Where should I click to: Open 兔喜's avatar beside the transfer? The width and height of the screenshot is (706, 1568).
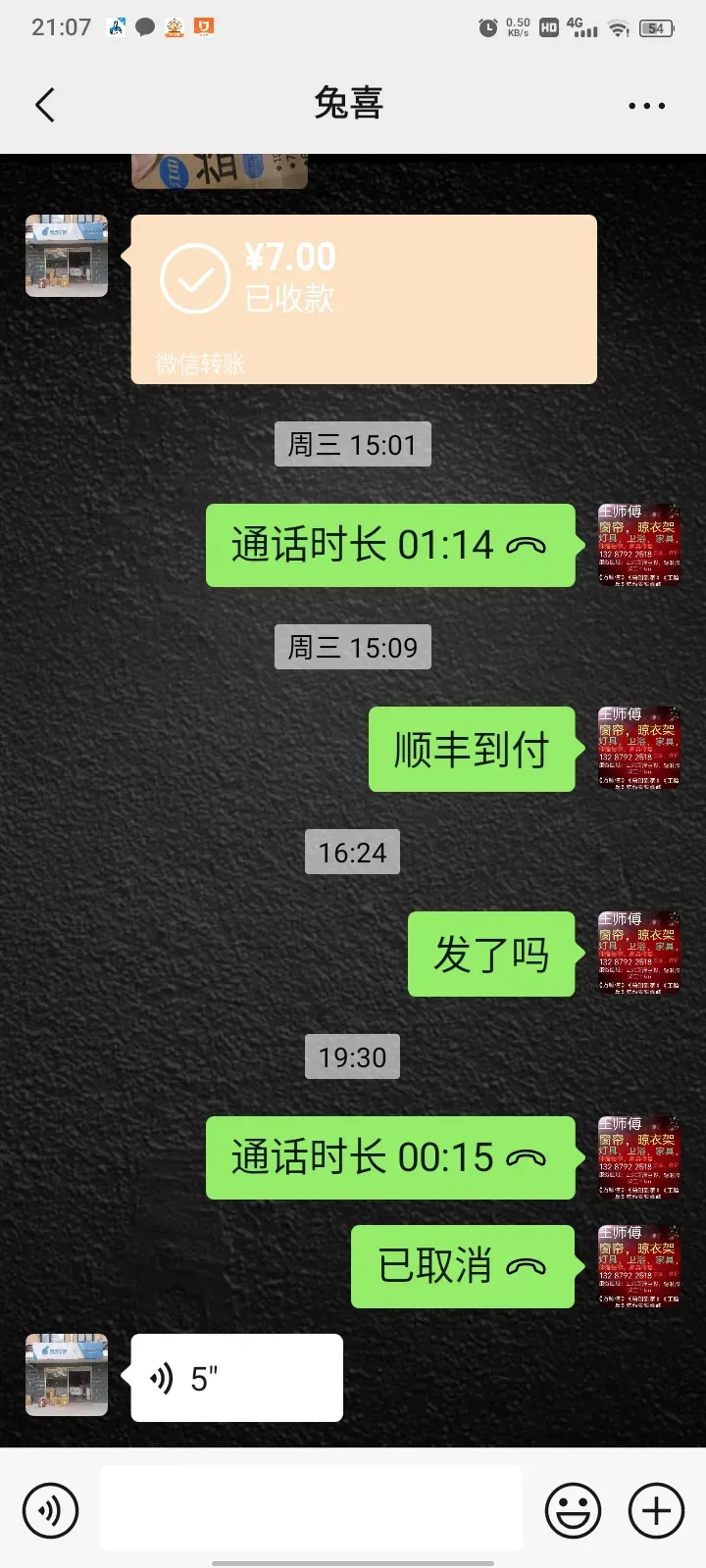(67, 256)
